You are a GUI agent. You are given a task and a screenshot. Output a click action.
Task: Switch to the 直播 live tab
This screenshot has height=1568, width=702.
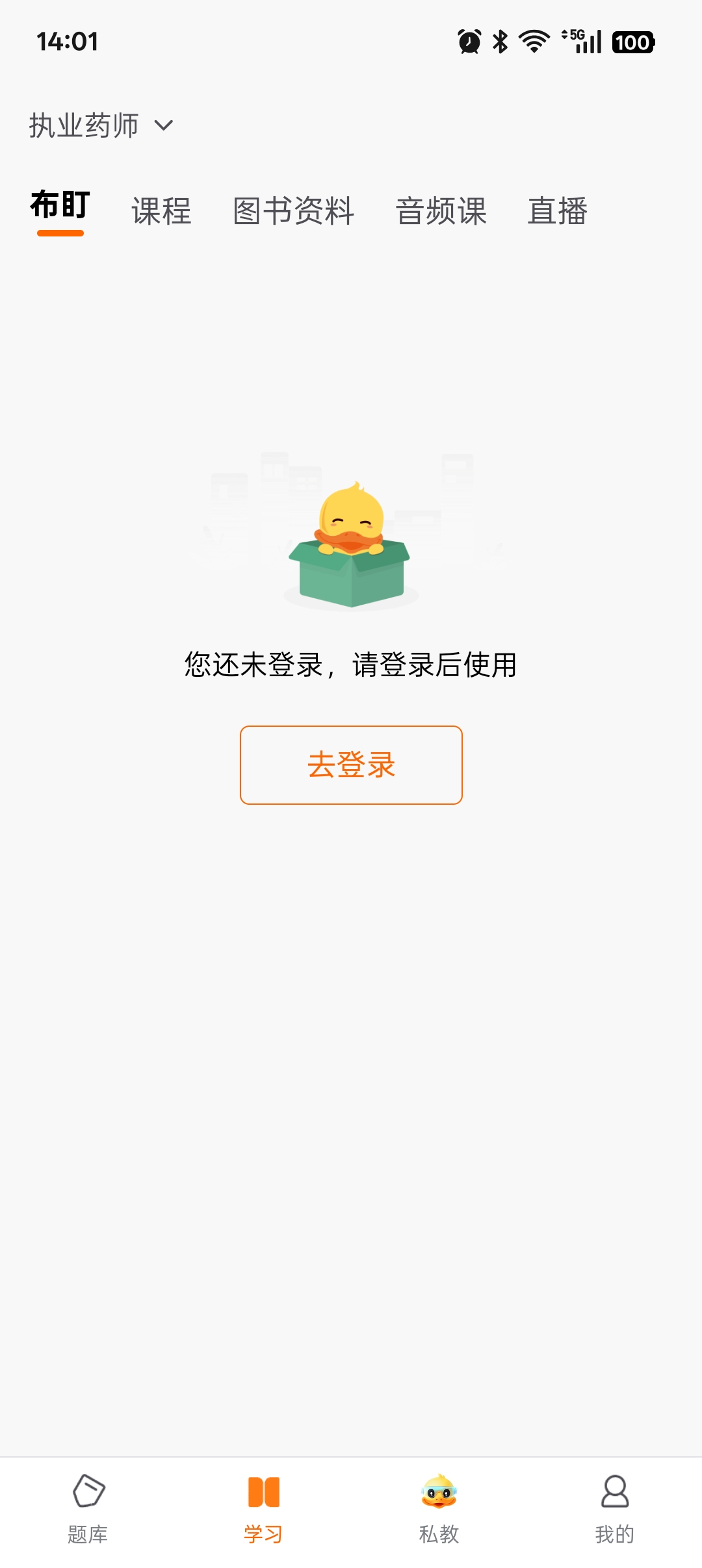point(558,209)
